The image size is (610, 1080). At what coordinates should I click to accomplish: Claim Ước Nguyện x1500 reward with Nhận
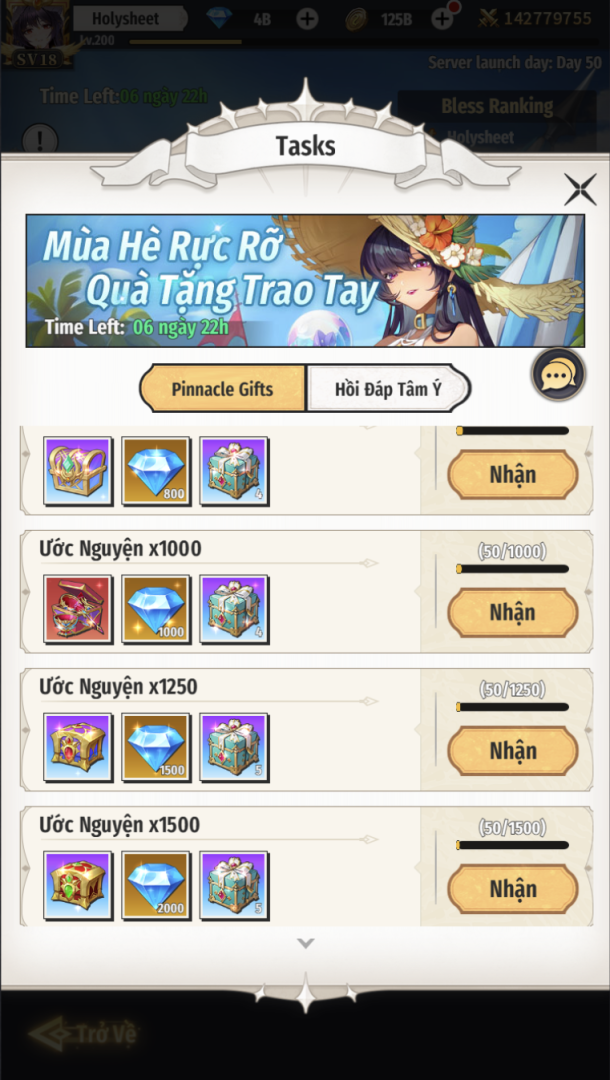[513, 889]
